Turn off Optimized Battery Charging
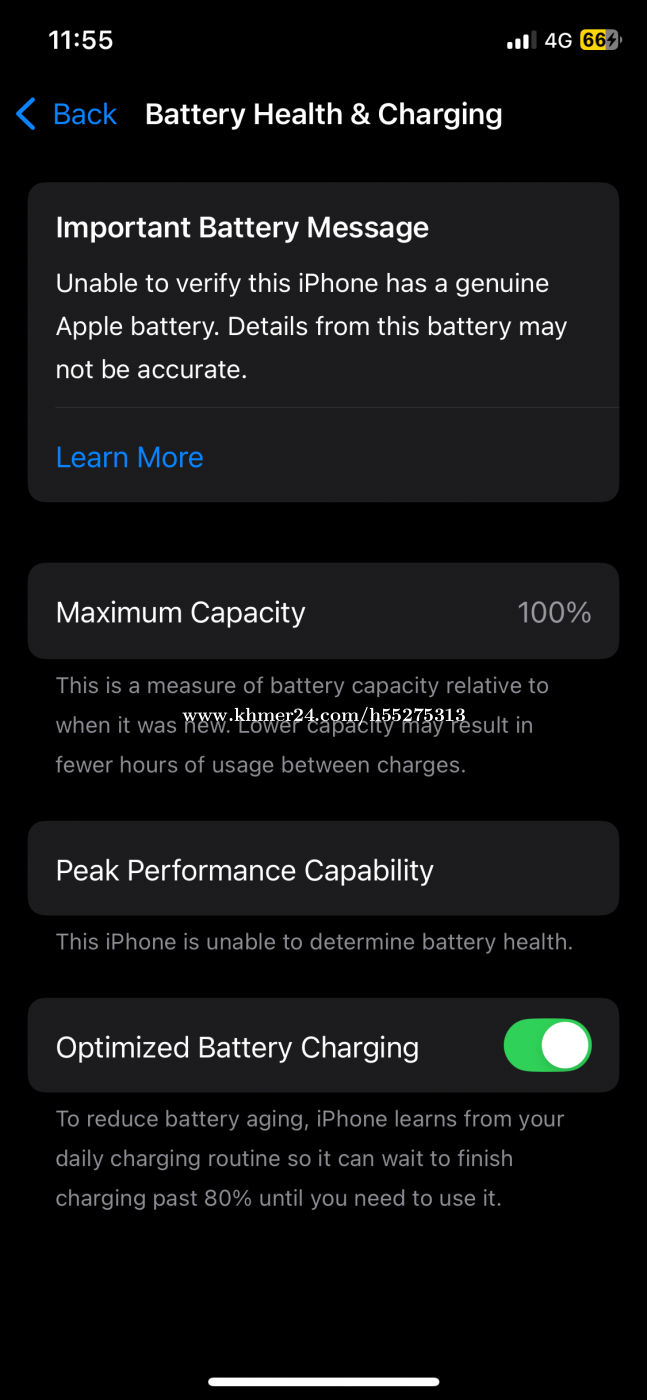This screenshot has width=647, height=1400. pyautogui.click(x=547, y=1047)
